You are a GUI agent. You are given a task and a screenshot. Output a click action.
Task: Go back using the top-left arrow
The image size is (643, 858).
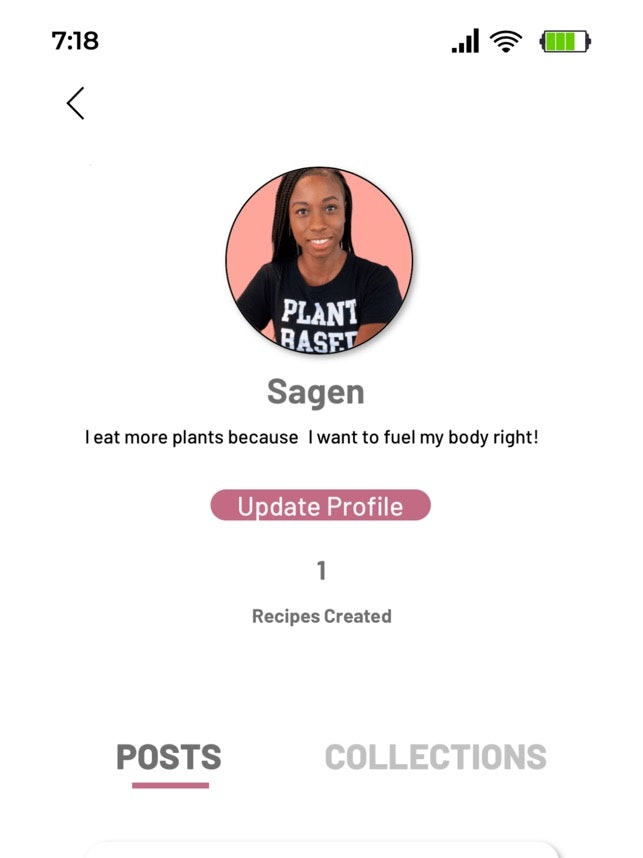coord(76,103)
